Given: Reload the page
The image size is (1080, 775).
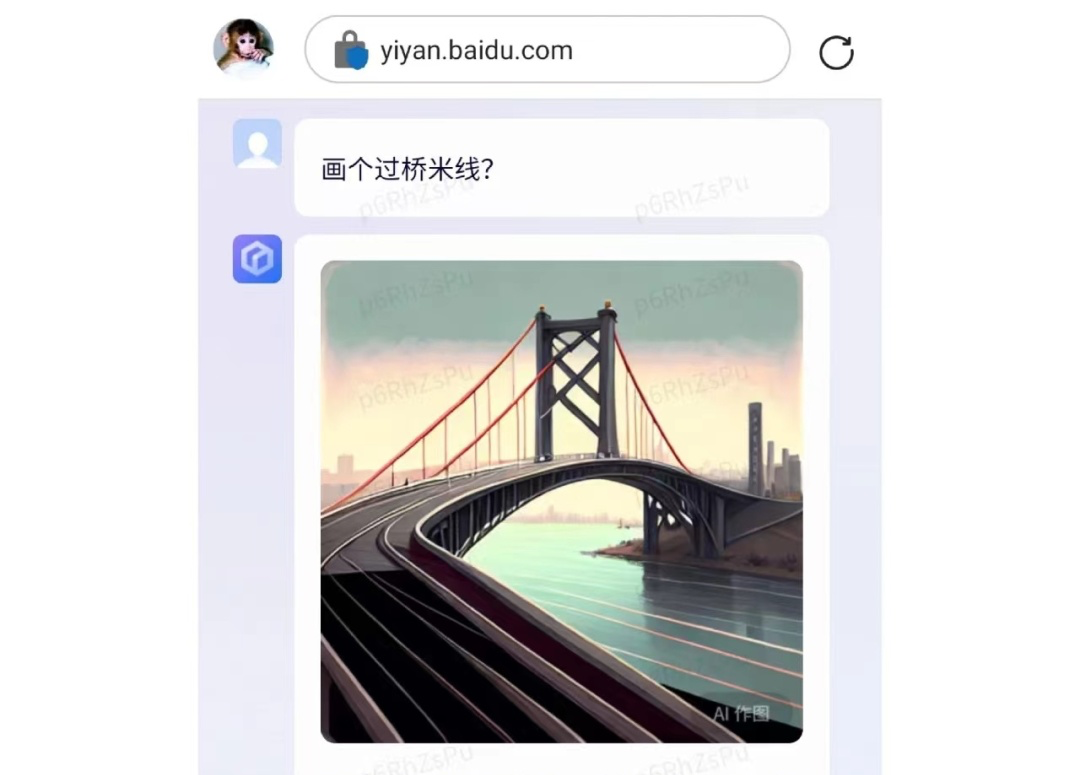Looking at the screenshot, I should (x=836, y=52).
